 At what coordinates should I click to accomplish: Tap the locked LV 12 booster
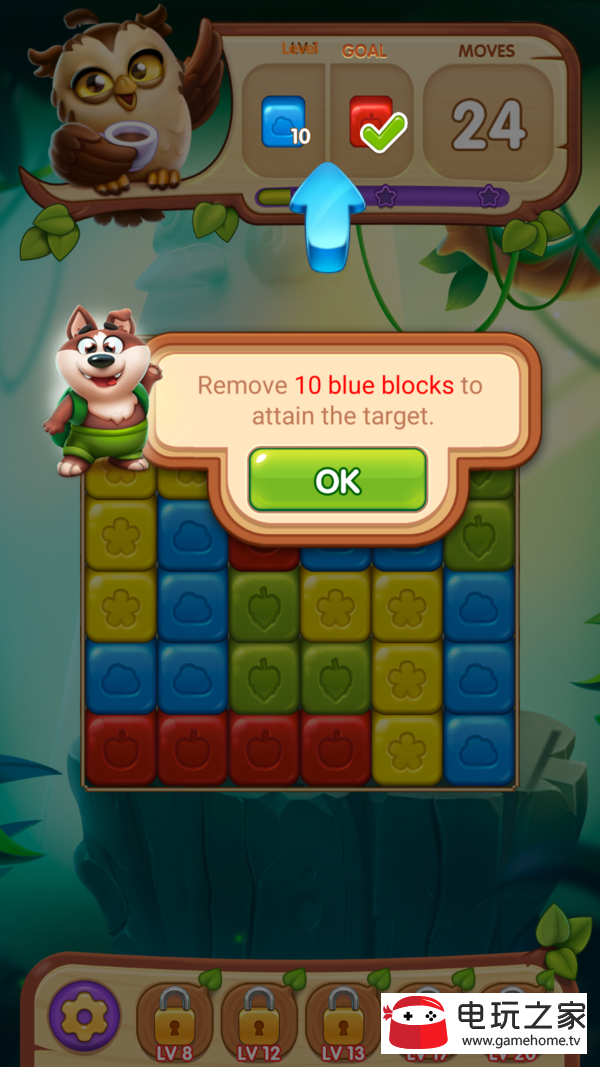click(259, 1020)
